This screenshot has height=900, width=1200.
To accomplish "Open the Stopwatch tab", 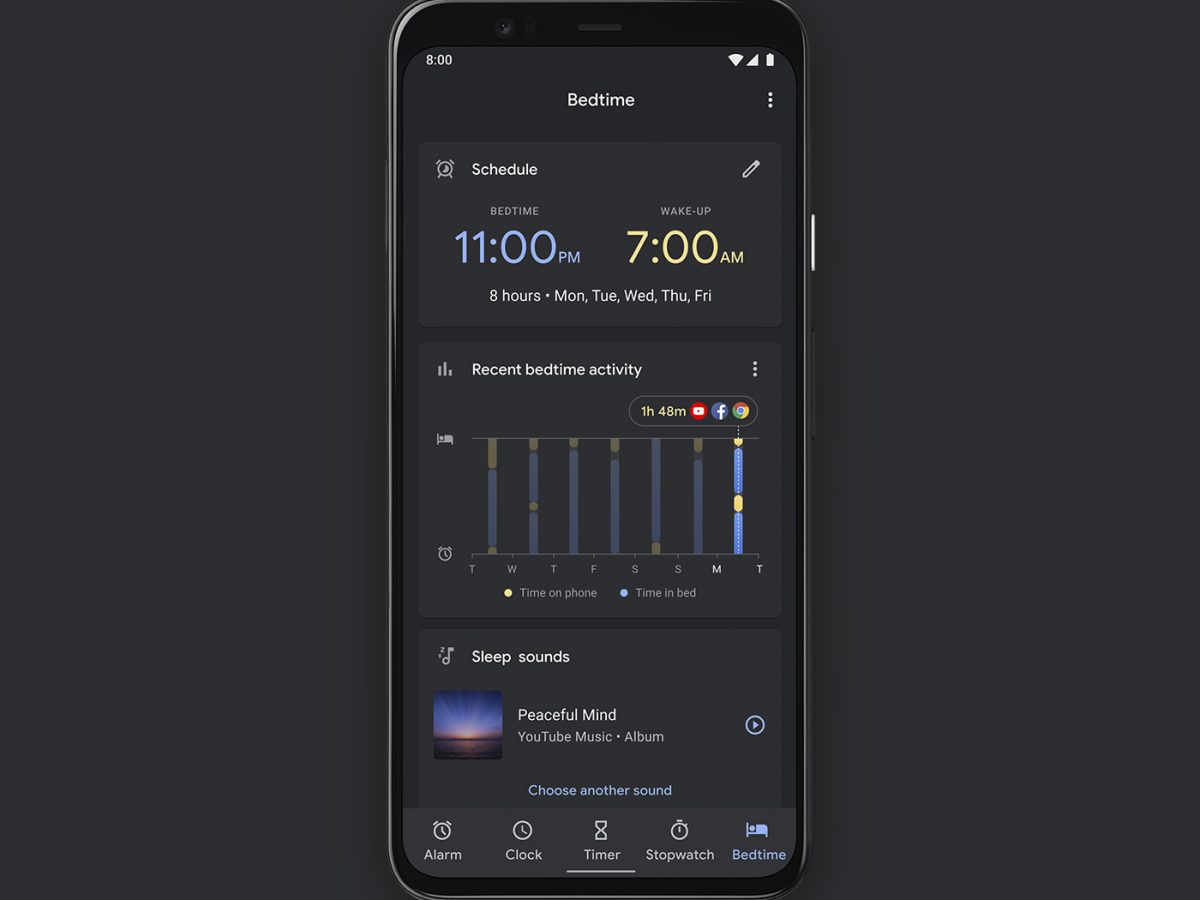I will click(679, 841).
